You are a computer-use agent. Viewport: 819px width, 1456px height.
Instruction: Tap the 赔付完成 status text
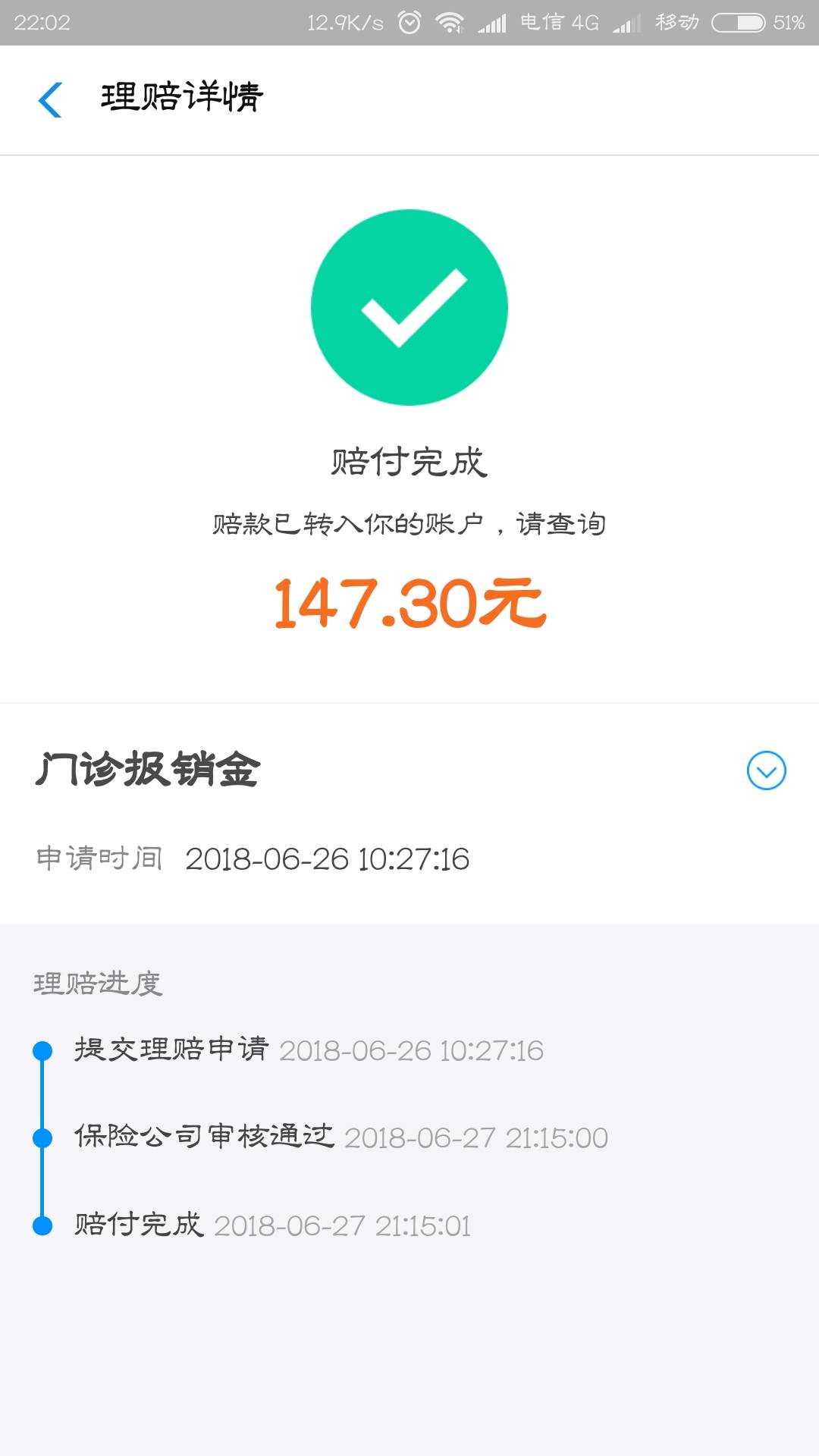click(409, 463)
